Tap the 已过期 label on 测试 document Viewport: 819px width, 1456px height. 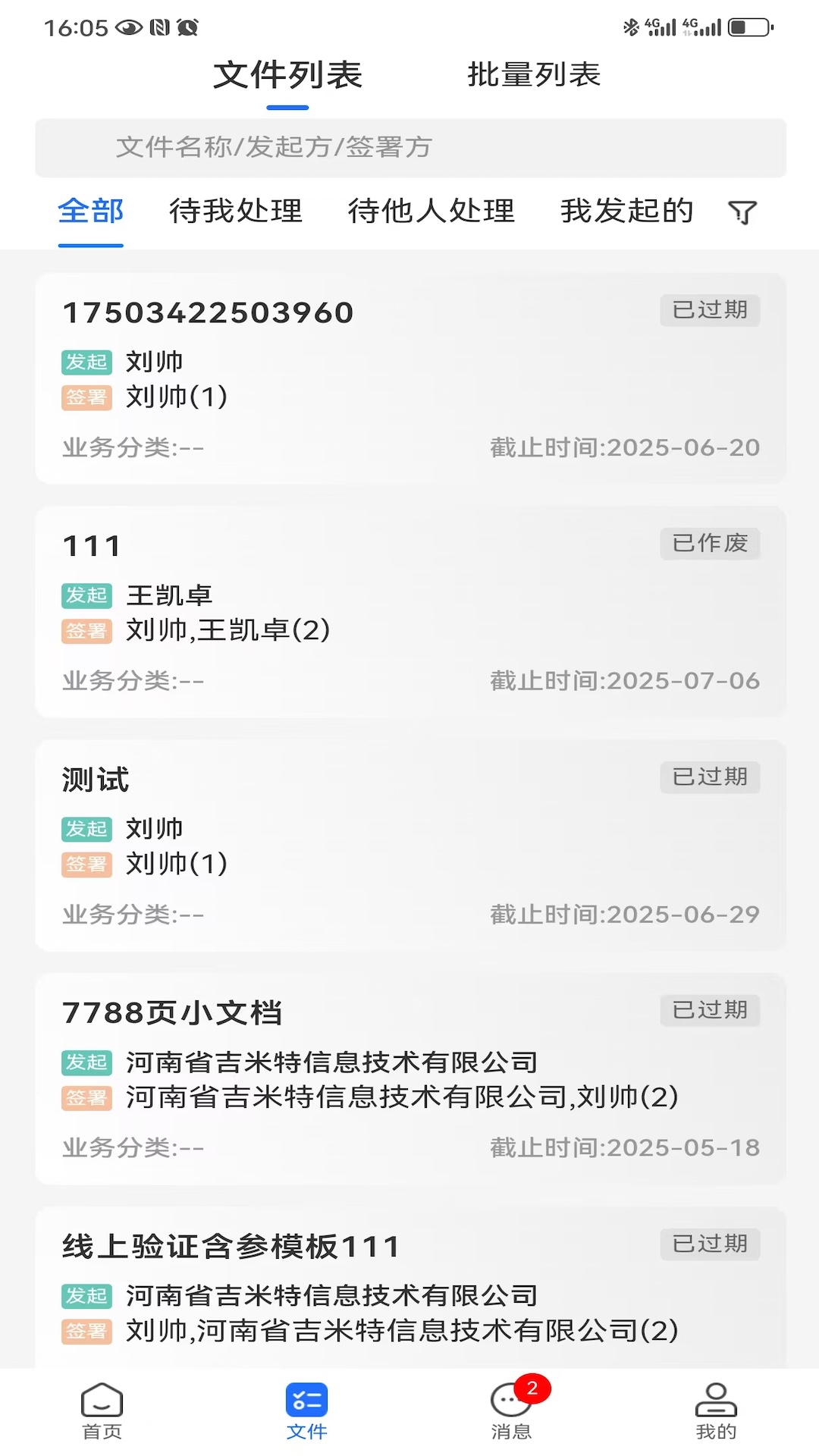(x=710, y=777)
